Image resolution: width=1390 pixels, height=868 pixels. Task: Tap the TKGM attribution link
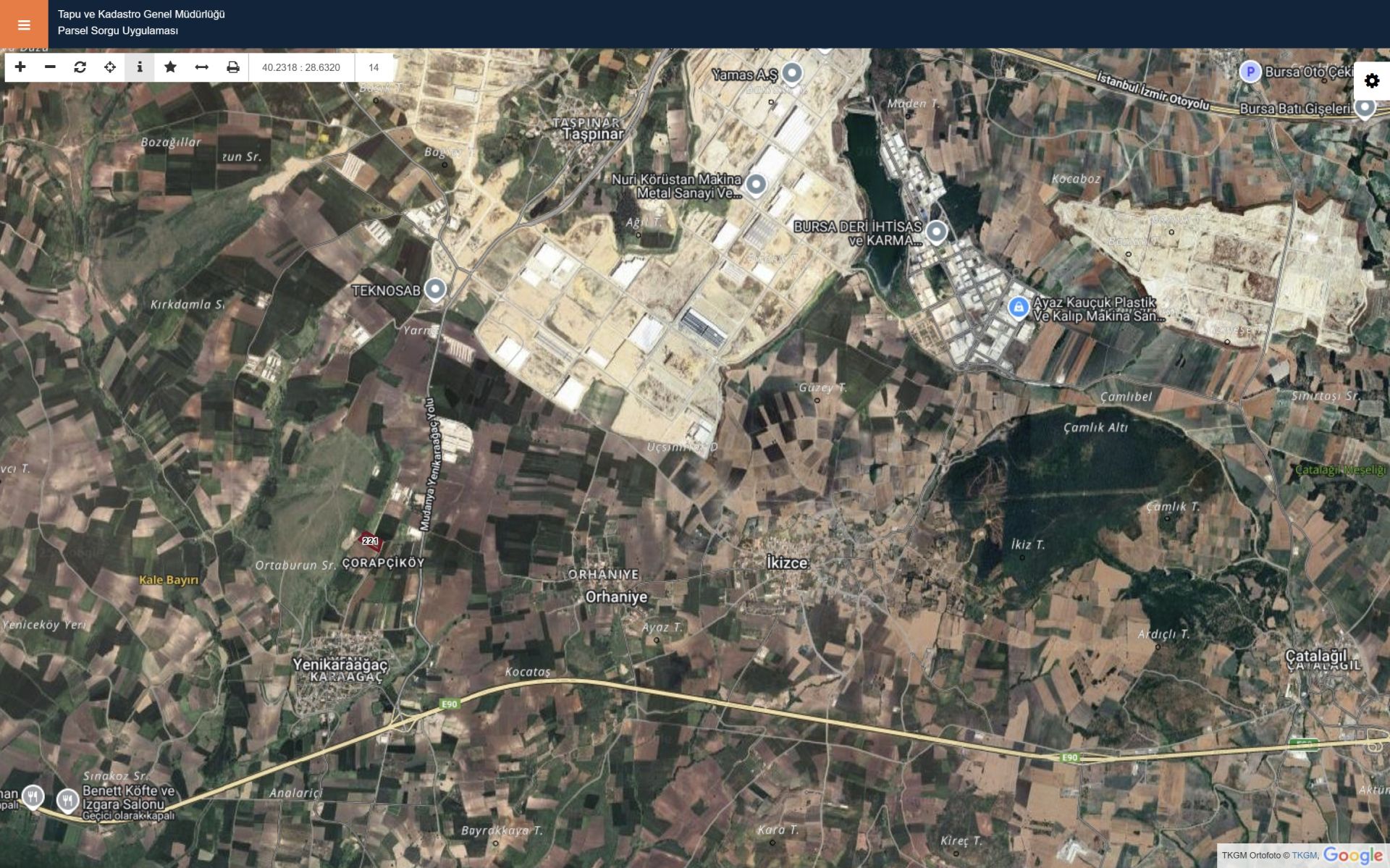[1305, 856]
